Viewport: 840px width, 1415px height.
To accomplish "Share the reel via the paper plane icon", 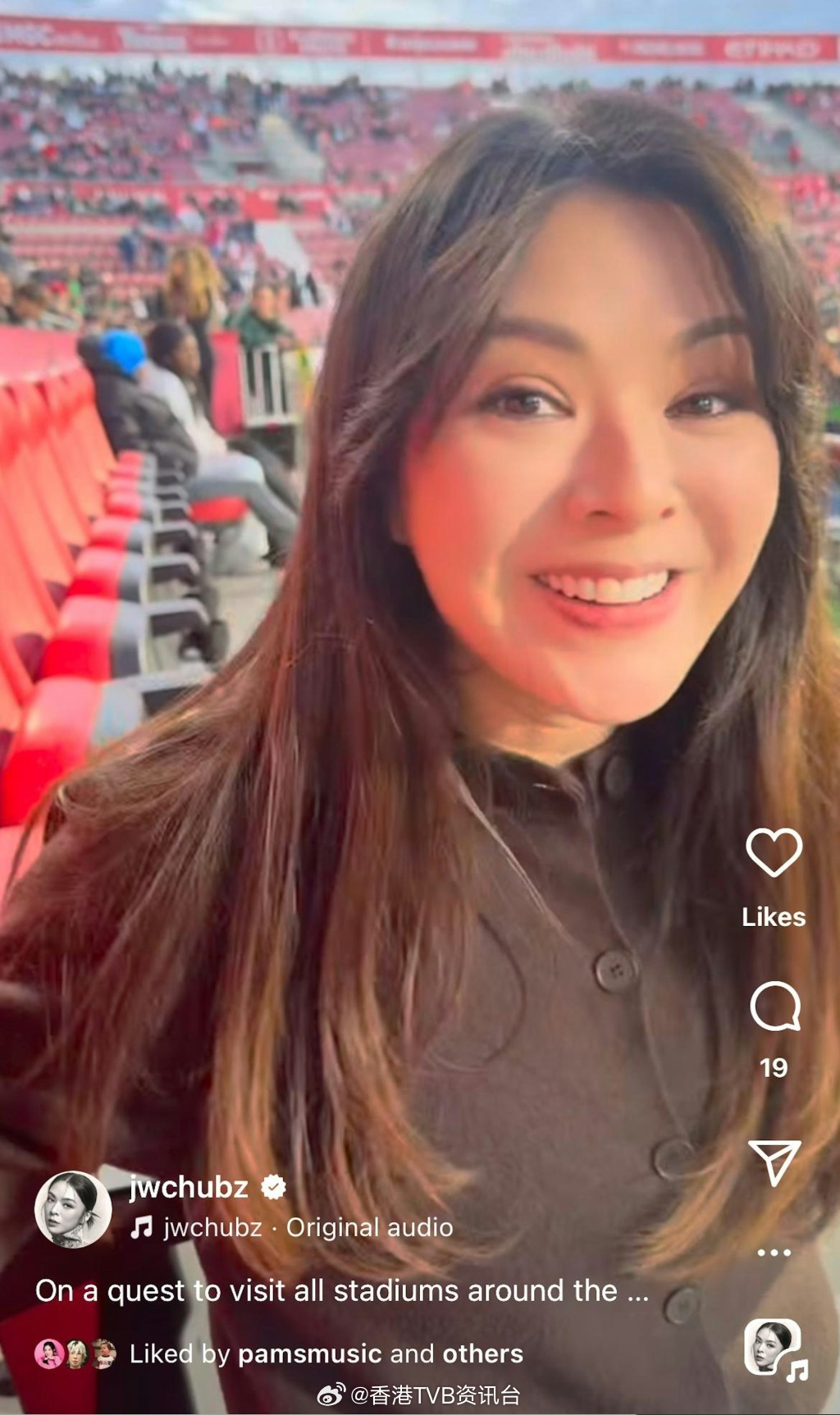I will (774, 1161).
